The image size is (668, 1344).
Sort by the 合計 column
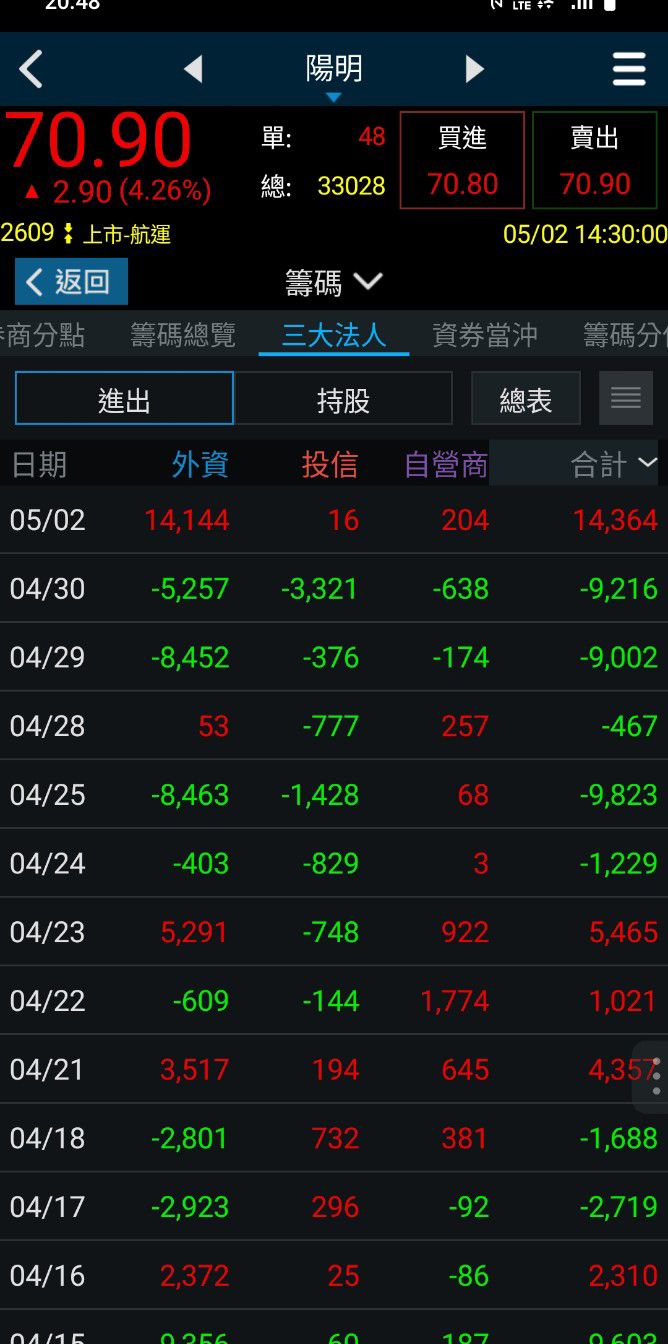click(x=612, y=464)
